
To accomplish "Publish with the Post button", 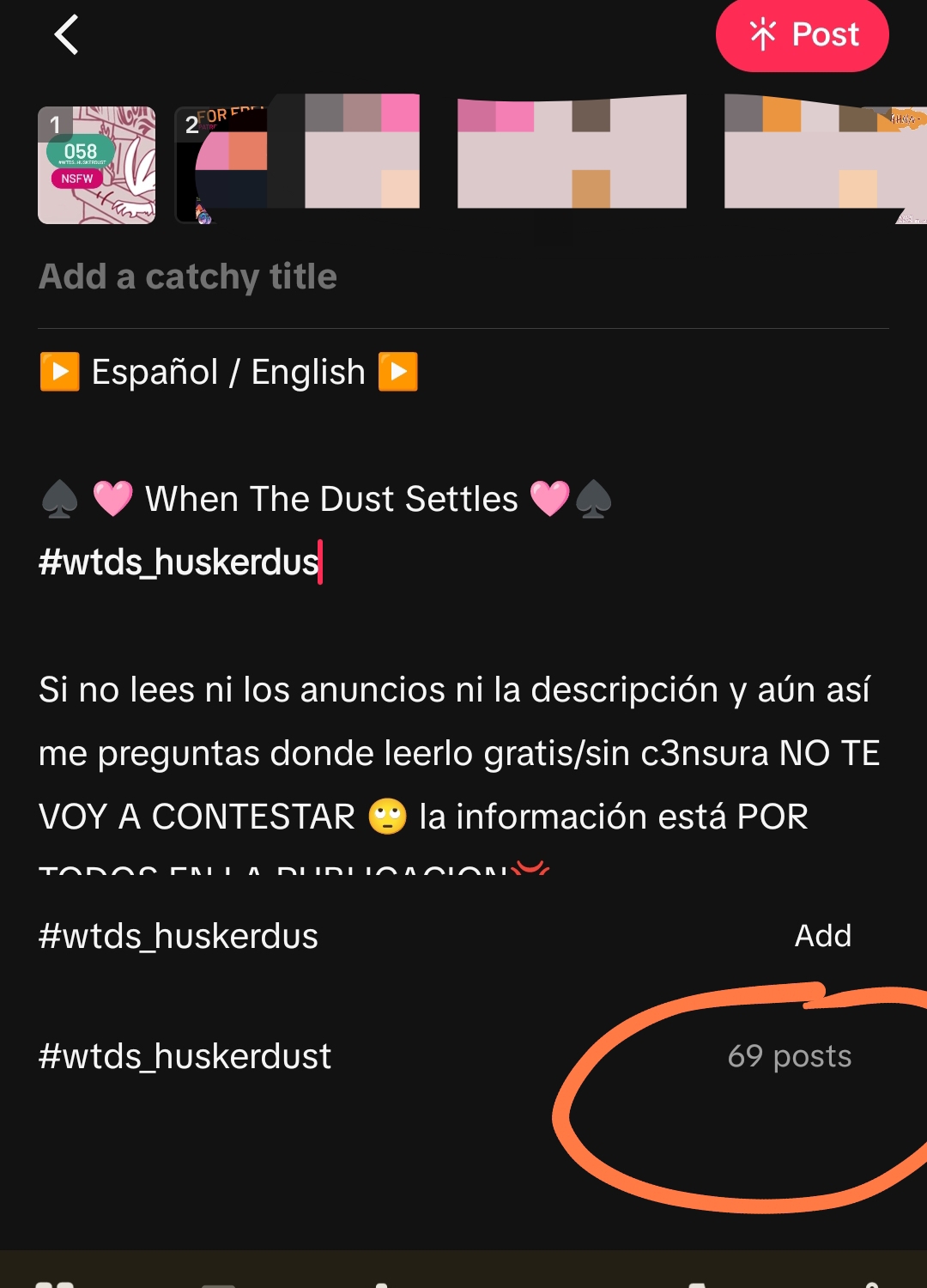I will [x=802, y=35].
